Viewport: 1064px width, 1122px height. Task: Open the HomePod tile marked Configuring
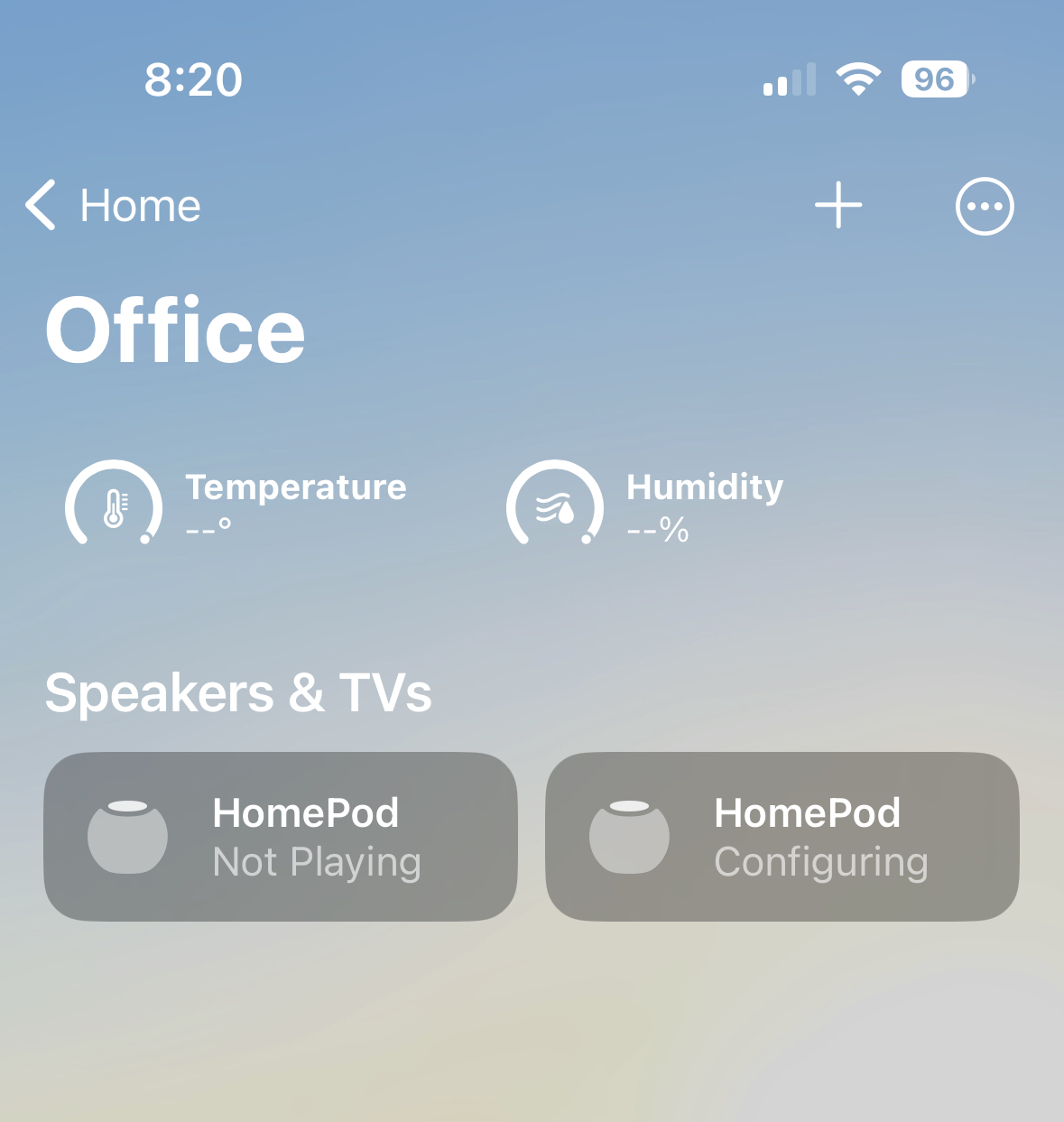coord(782,837)
